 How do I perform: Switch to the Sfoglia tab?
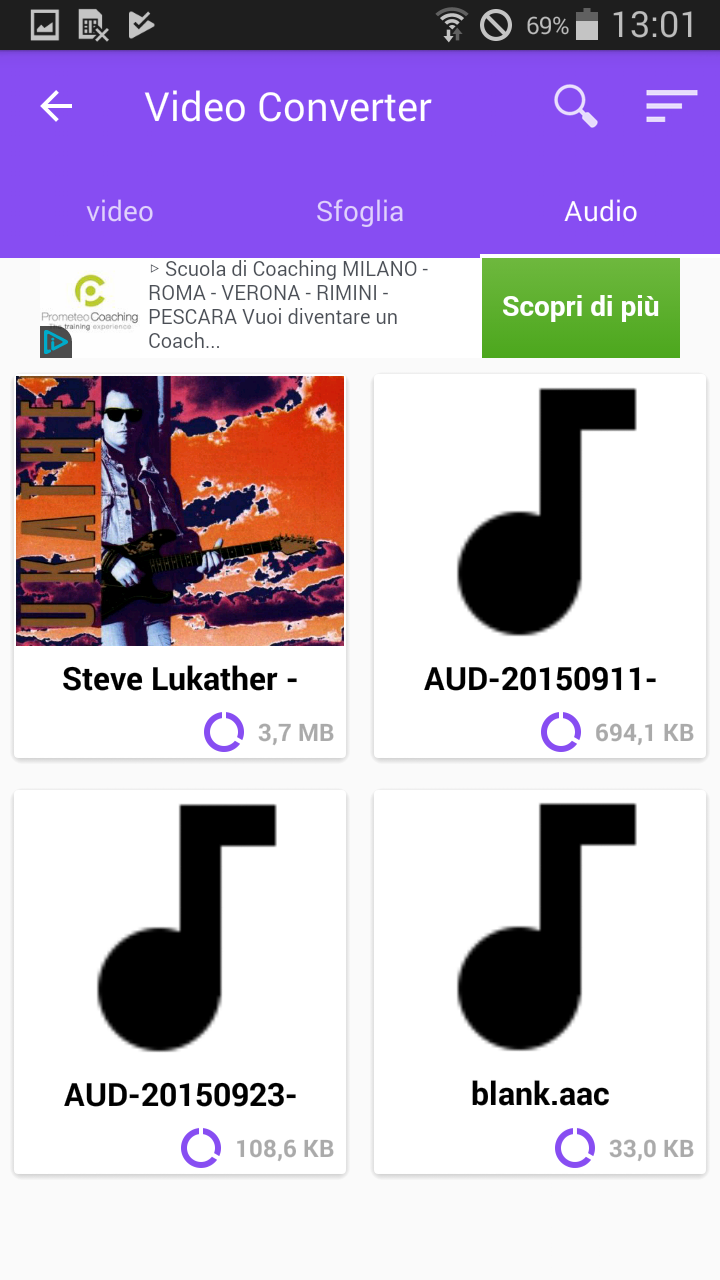pyautogui.click(x=360, y=212)
